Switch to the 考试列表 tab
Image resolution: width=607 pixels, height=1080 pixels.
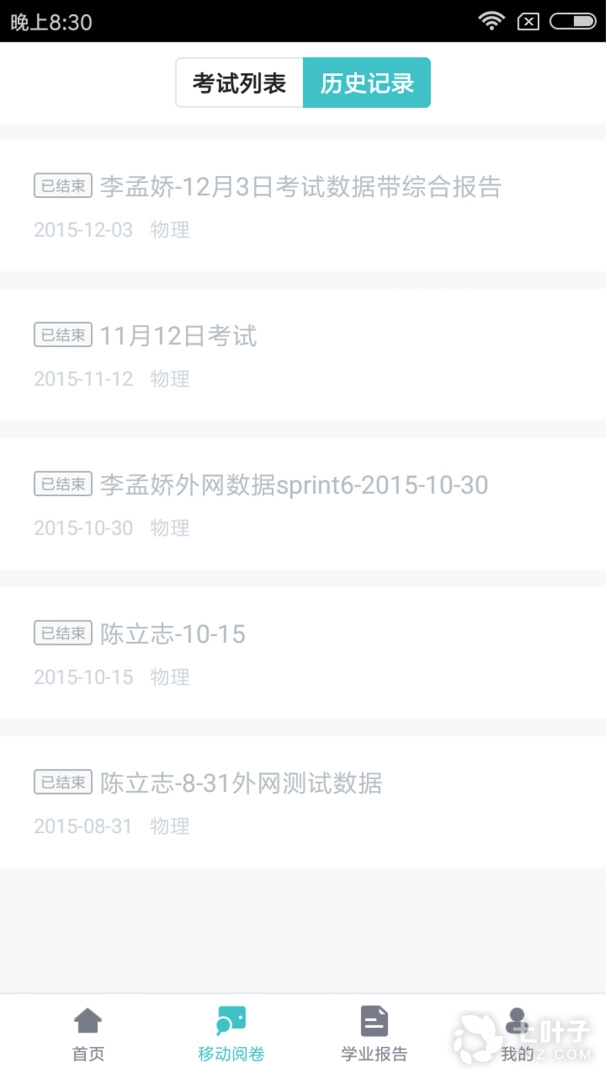(240, 83)
